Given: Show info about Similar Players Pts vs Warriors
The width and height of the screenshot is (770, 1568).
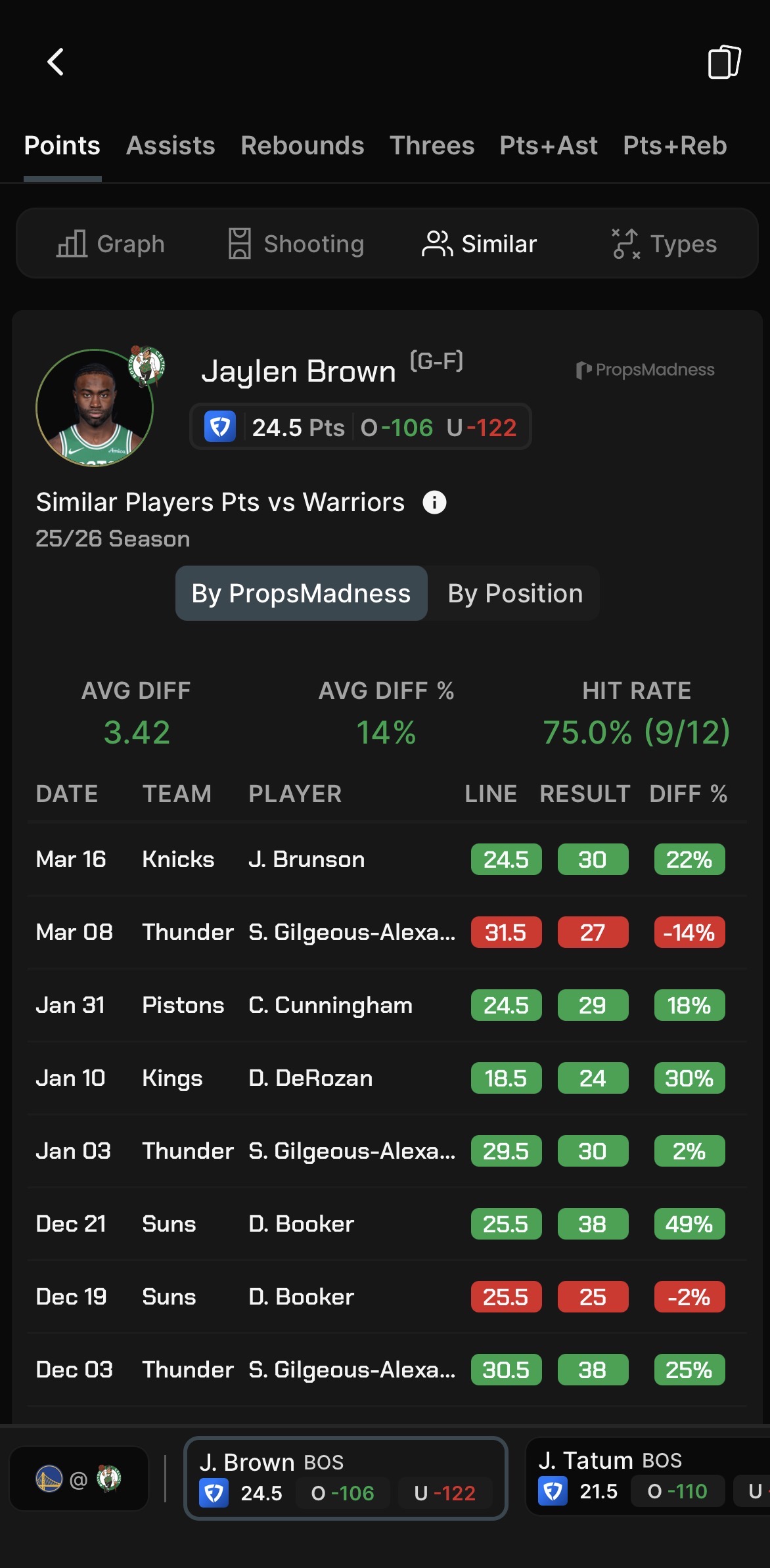Looking at the screenshot, I should coord(434,503).
